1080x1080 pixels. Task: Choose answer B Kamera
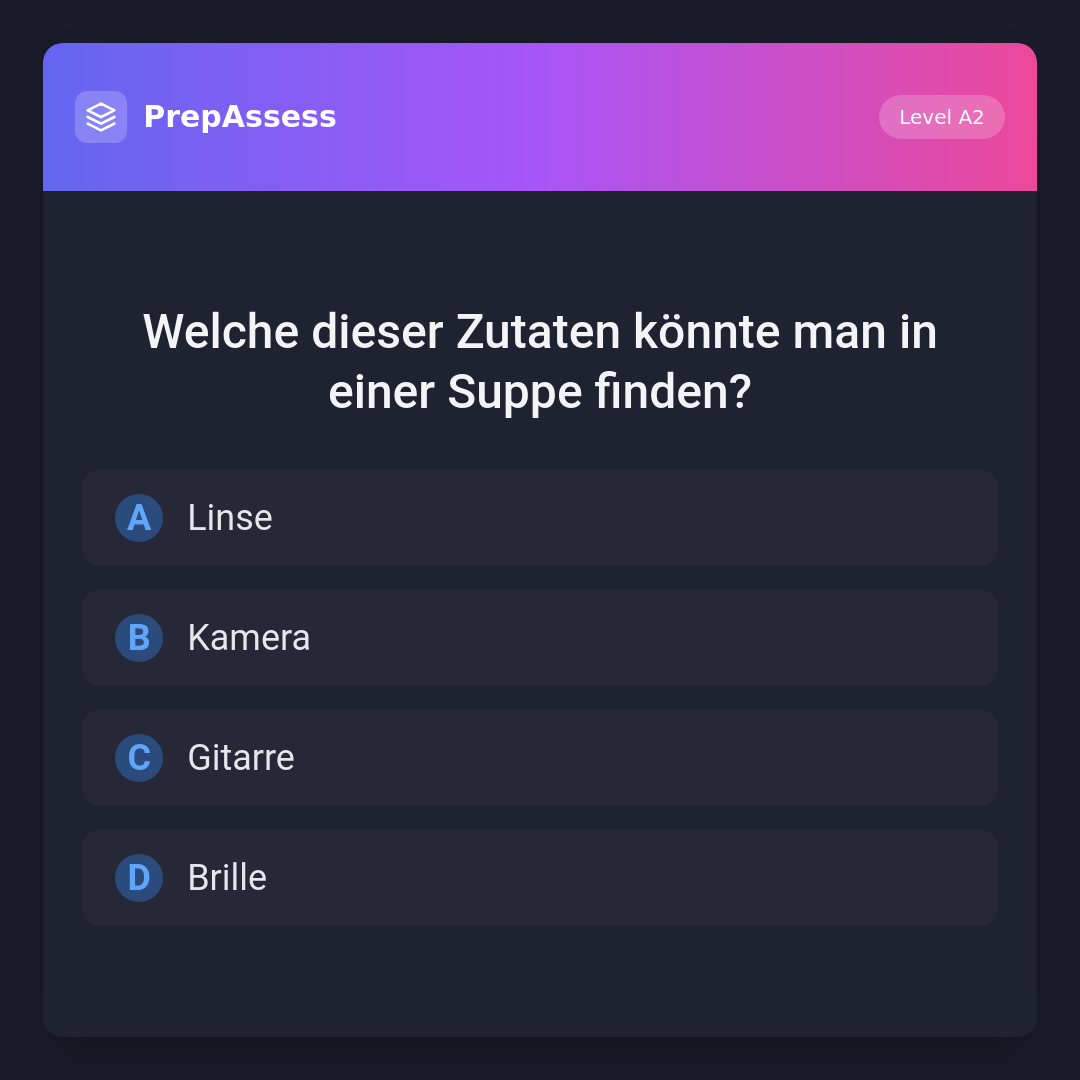539,638
